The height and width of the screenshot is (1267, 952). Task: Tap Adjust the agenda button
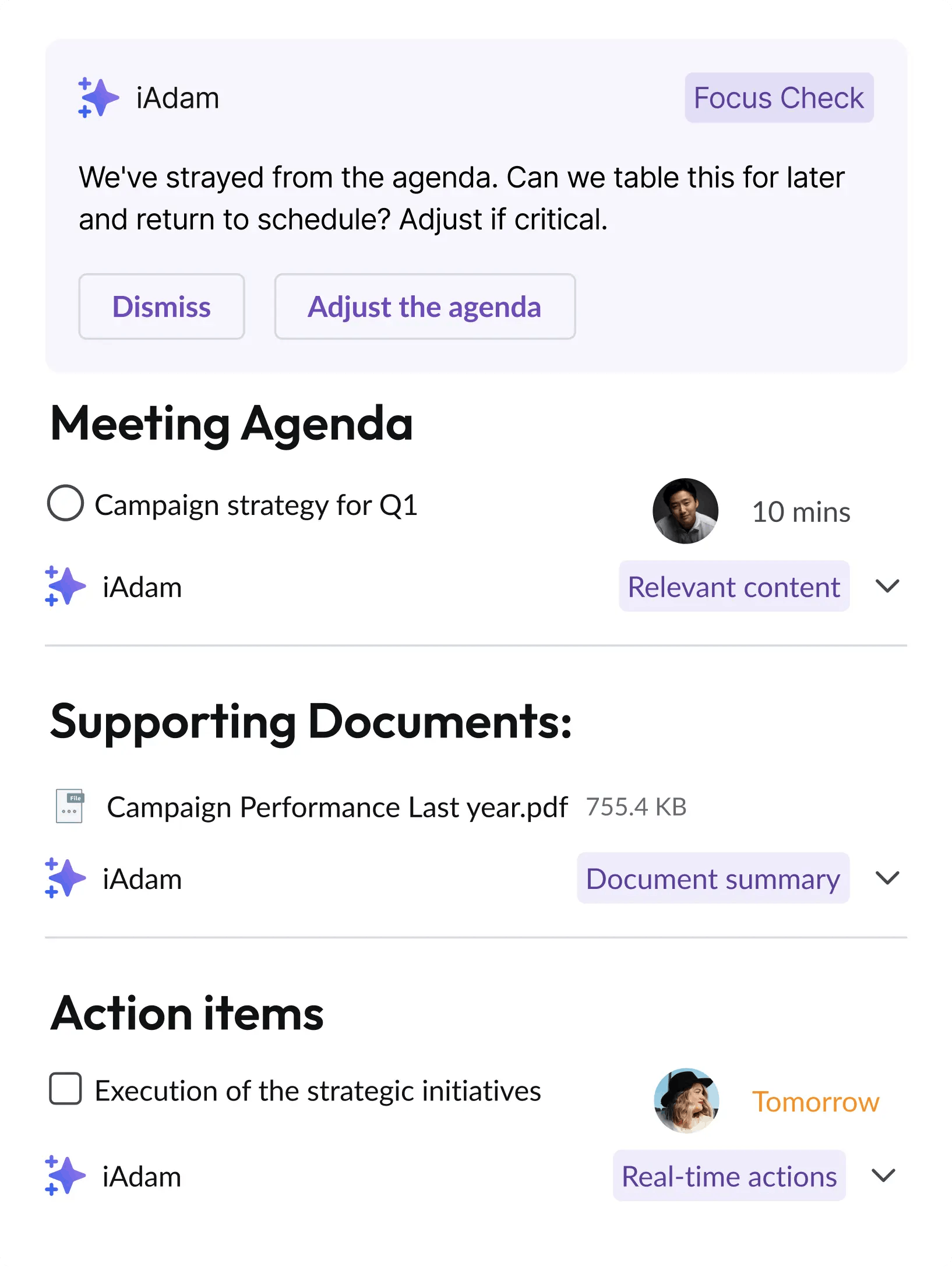[425, 306]
